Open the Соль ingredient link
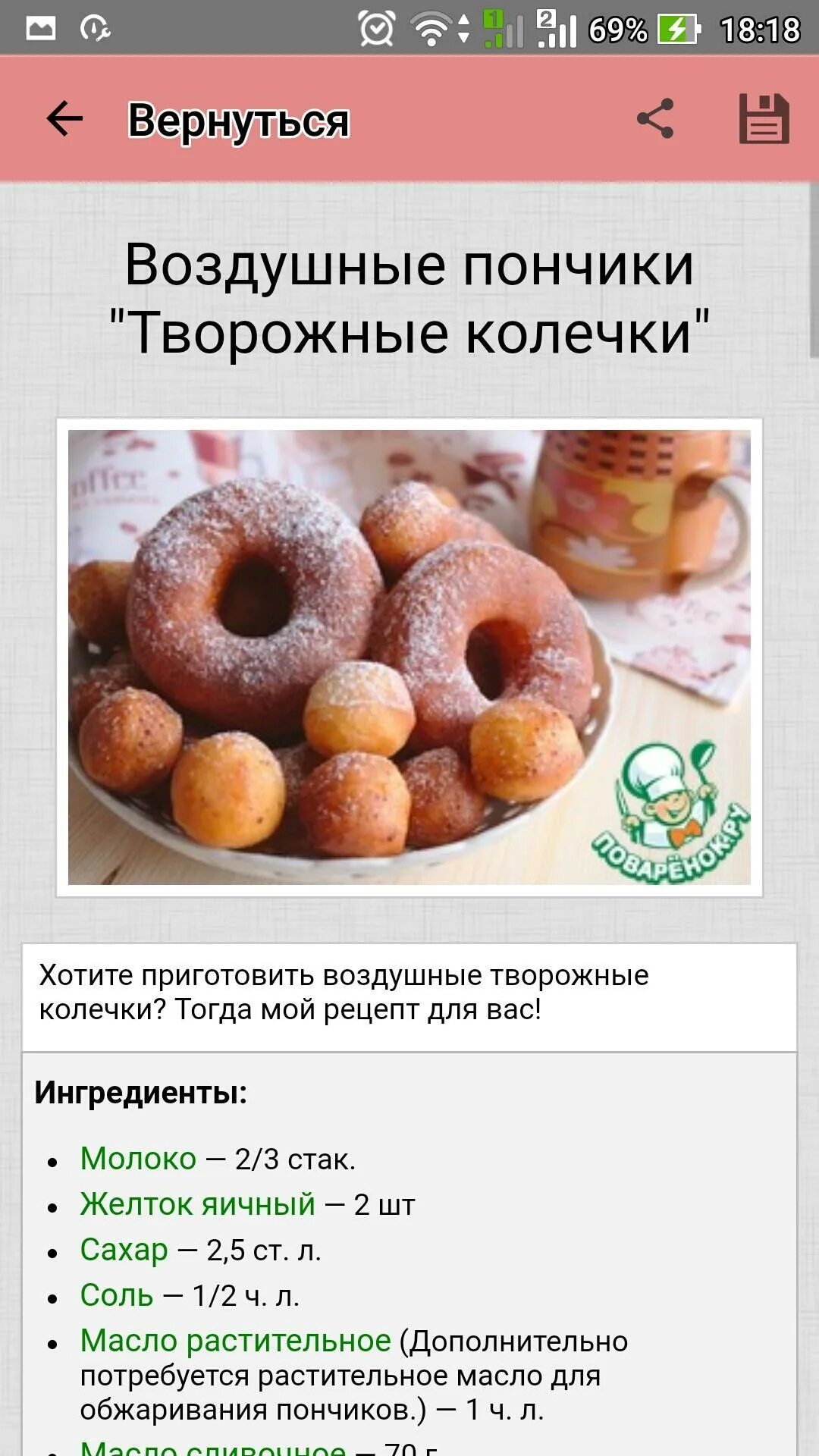The width and height of the screenshot is (819, 1456). click(117, 1295)
